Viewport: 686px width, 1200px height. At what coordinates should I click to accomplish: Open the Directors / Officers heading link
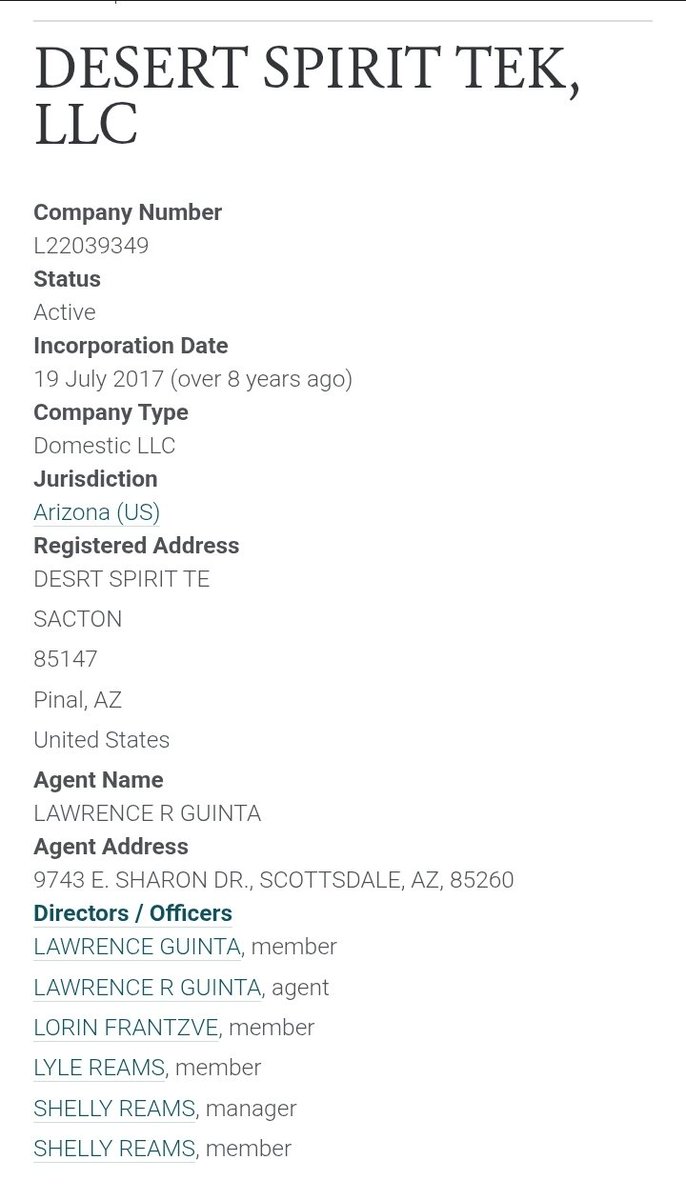[x=132, y=913]
